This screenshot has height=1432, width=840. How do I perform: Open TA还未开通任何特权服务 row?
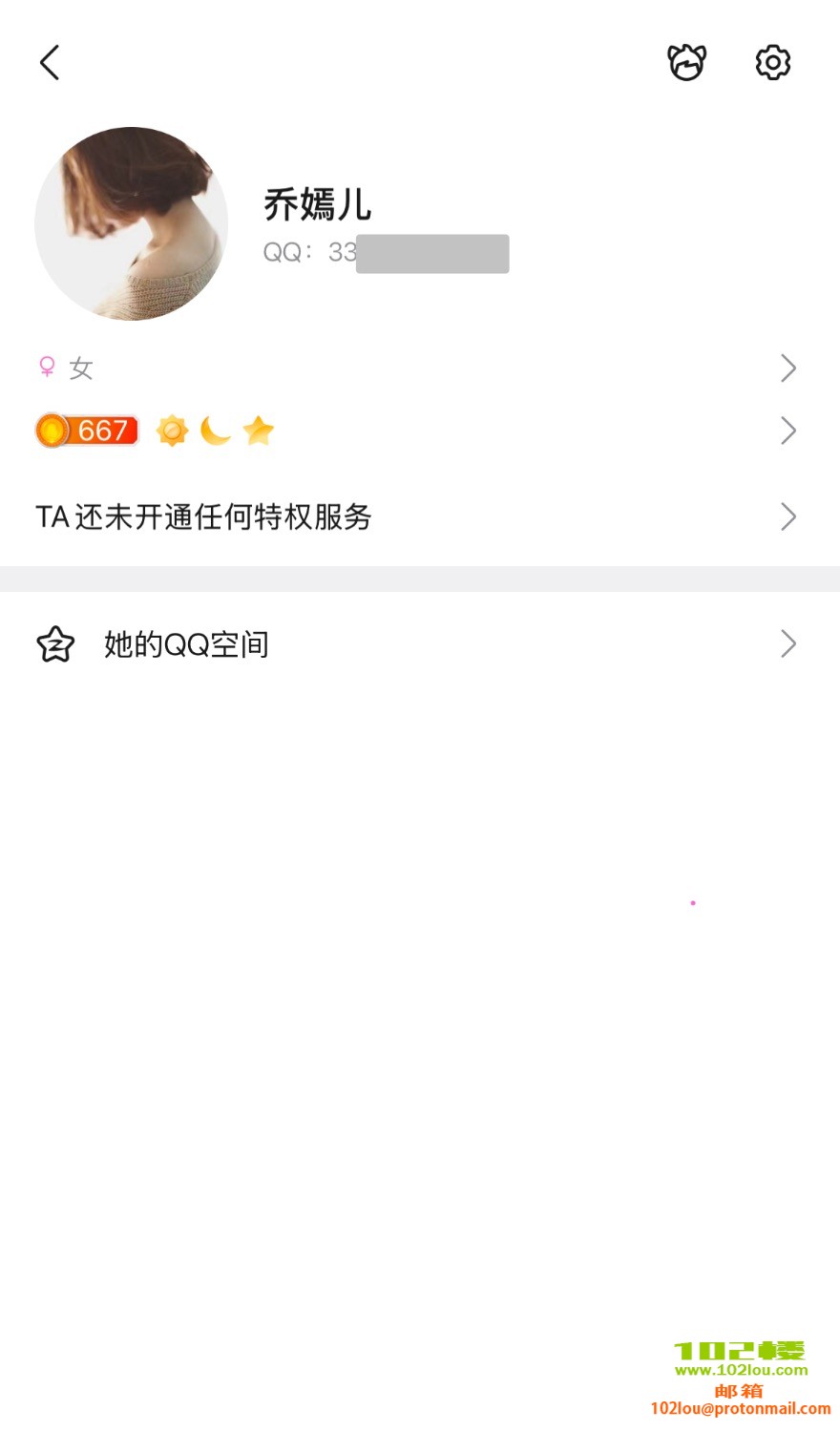418,516
